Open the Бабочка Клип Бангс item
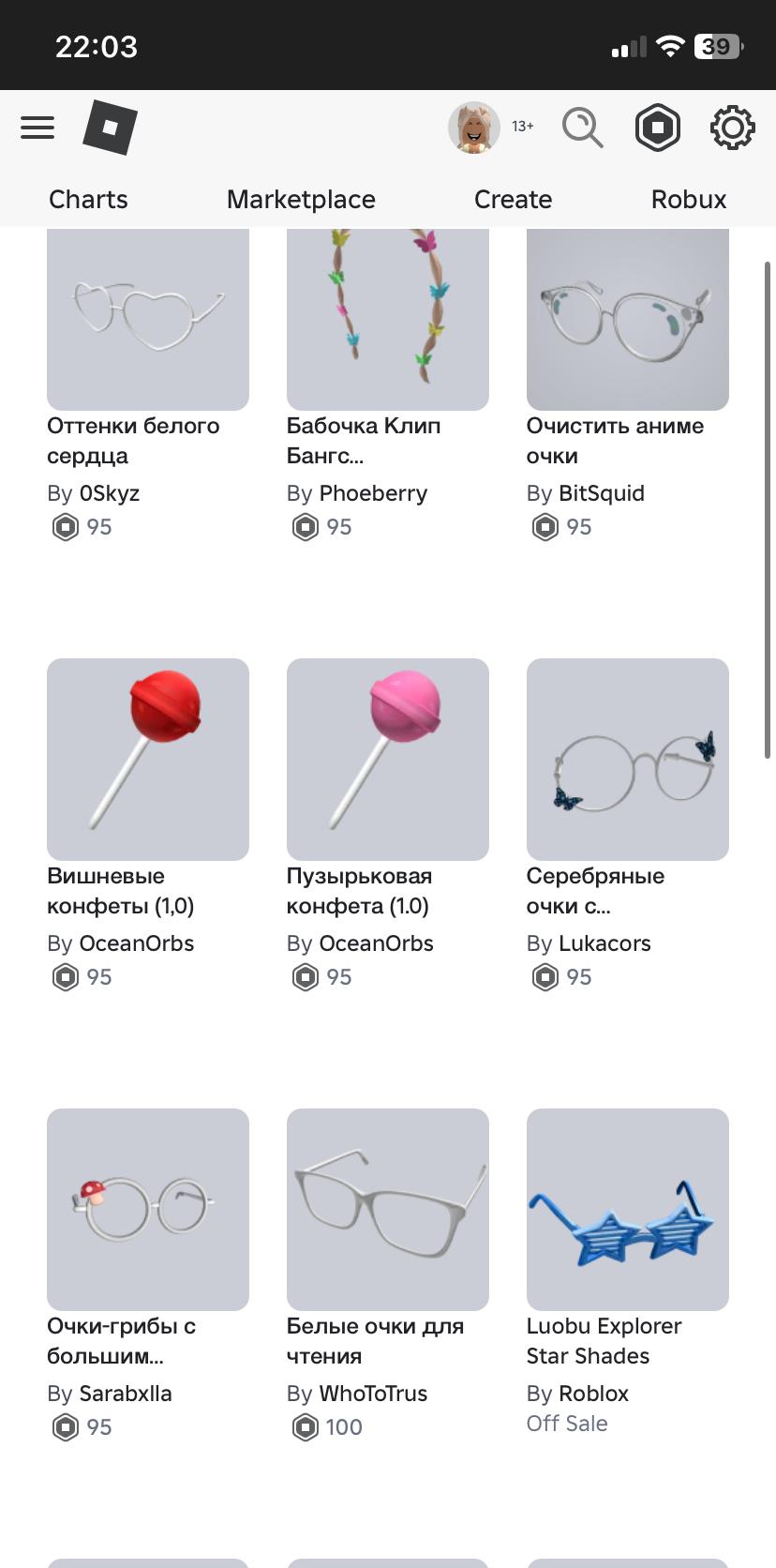Image resolution: width=776 pixels, height=1568 pixels. point(388,319)
